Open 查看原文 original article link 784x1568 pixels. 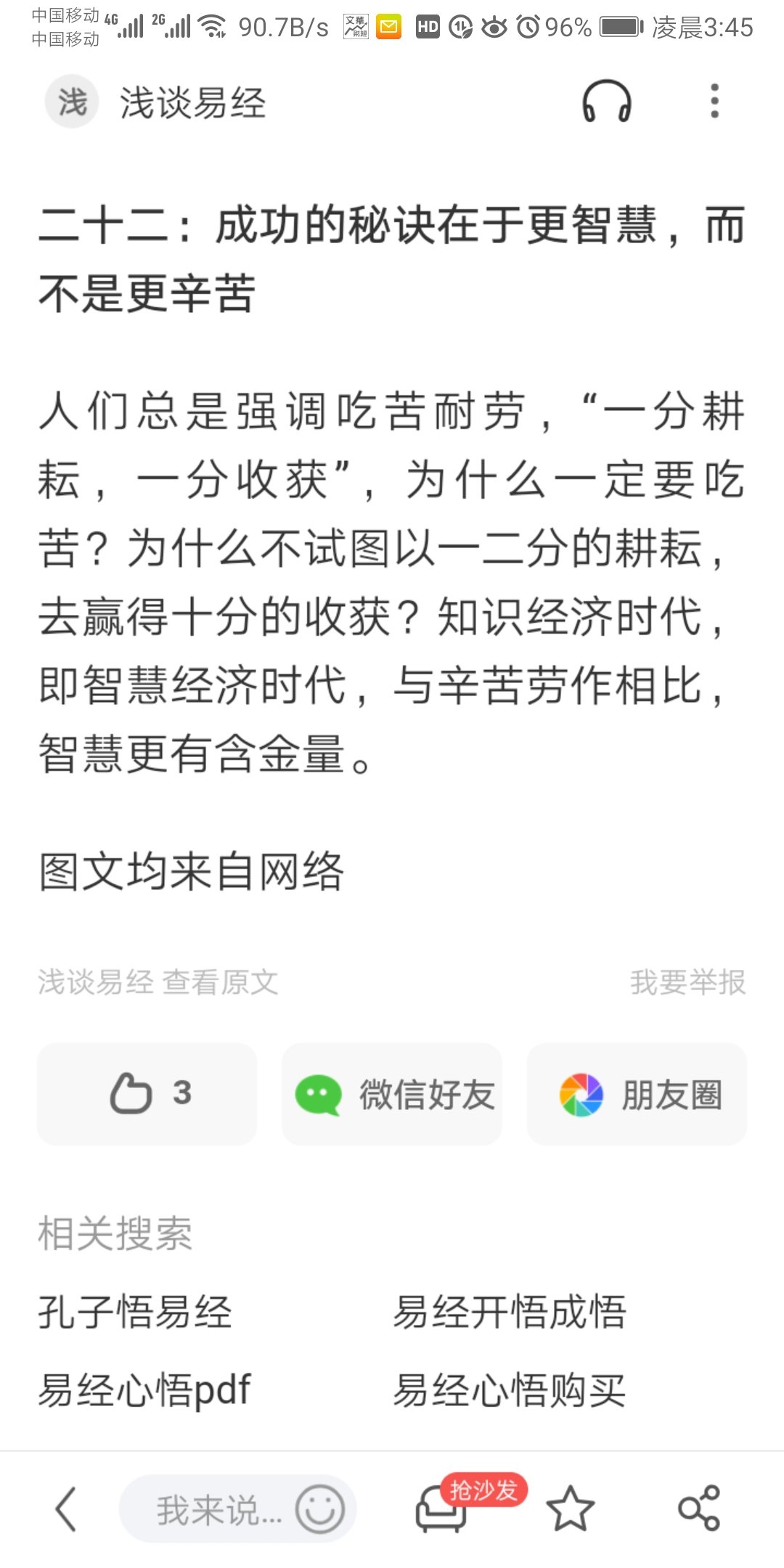(220, 982)
